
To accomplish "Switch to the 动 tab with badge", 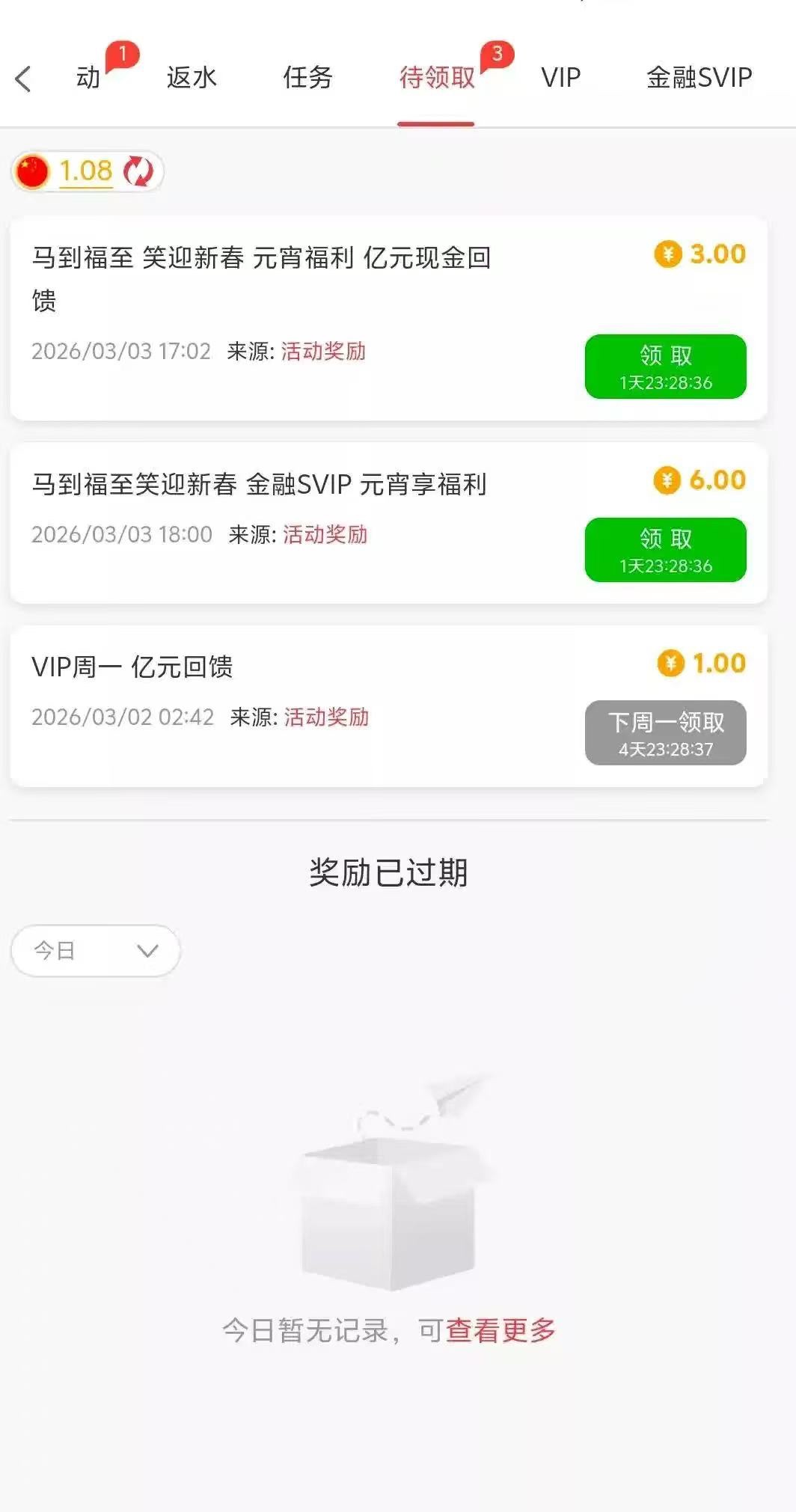I will (x=88, y=77).
